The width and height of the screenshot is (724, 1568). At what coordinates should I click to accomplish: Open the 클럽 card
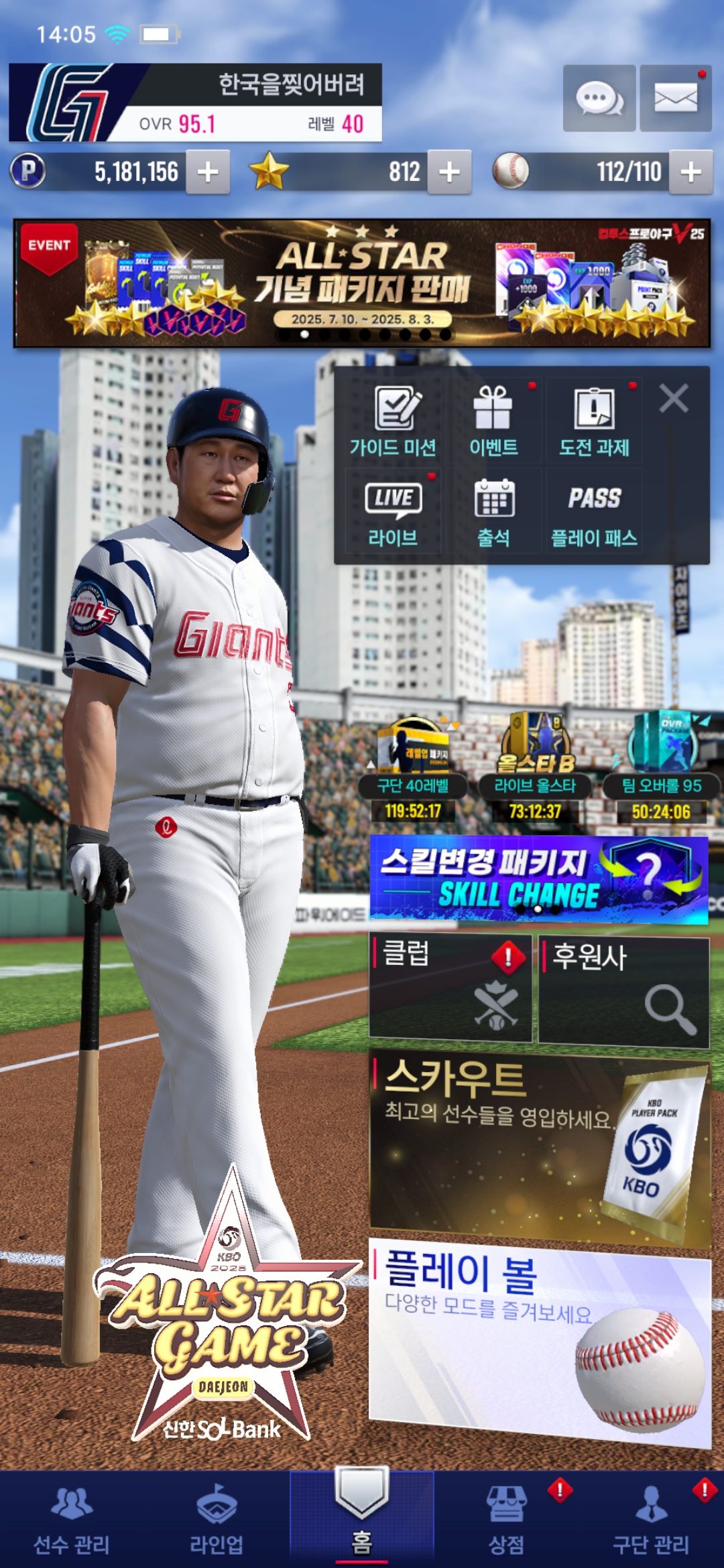(450, 988)
